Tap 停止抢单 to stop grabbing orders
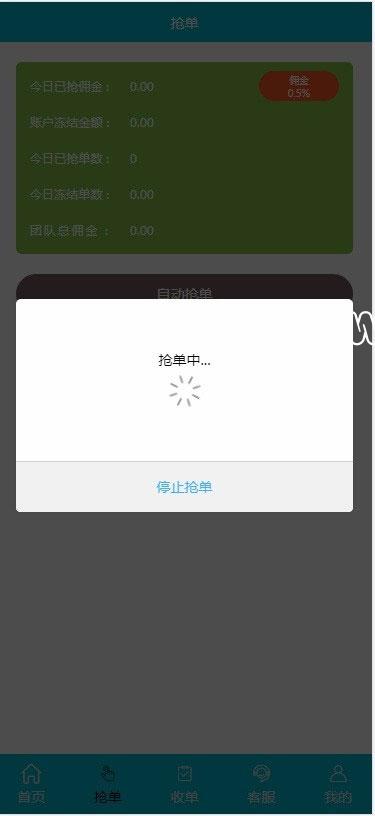 click(184, 487)
